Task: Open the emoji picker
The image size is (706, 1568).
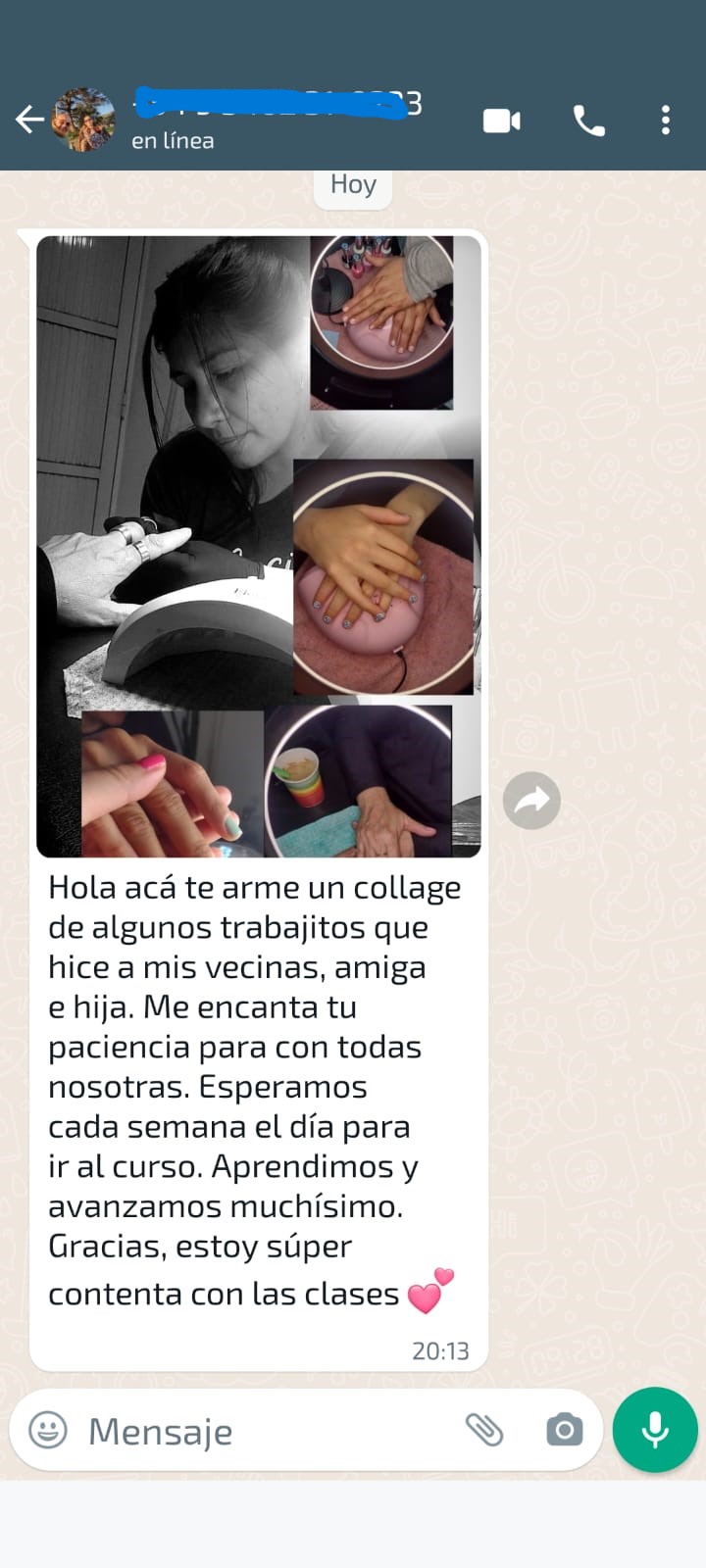Action: coord(48,1430)
